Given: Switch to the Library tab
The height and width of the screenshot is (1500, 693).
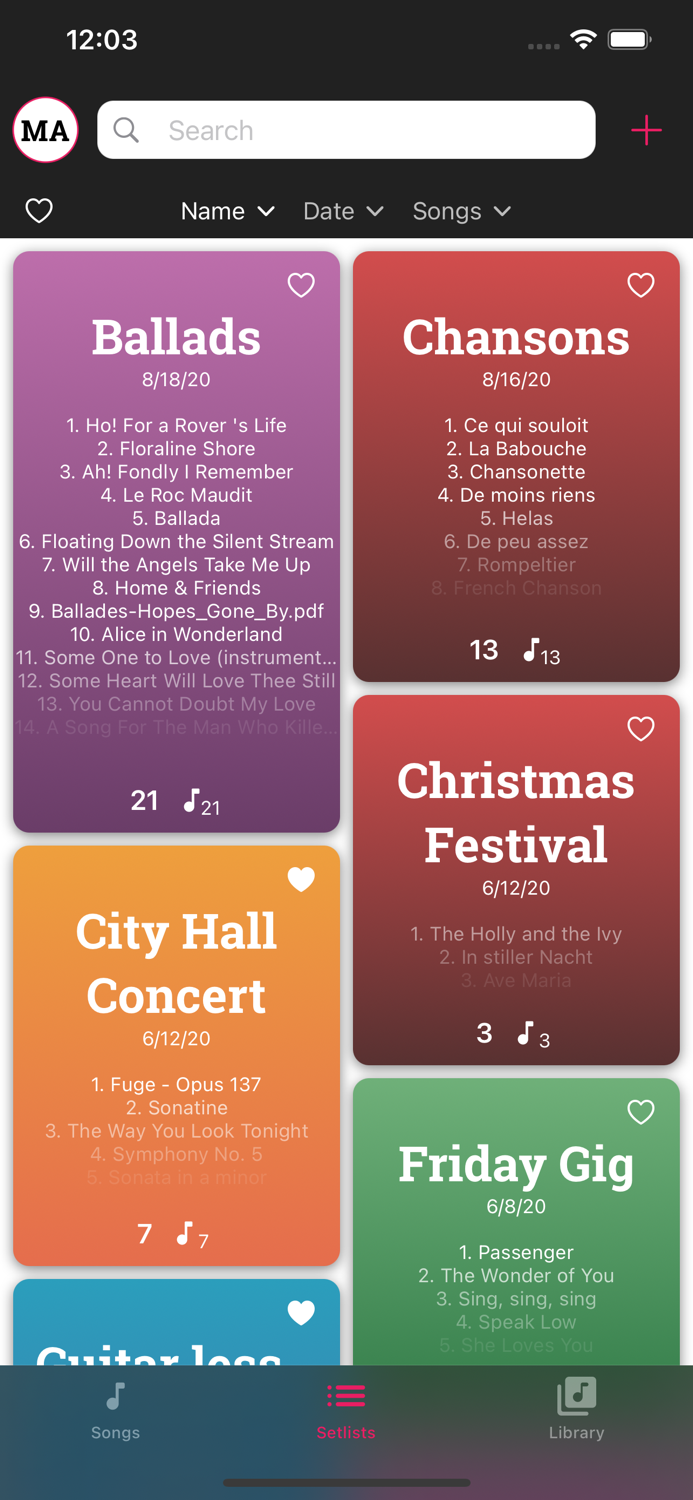Looking at the screenshot, I should 576,1410.
